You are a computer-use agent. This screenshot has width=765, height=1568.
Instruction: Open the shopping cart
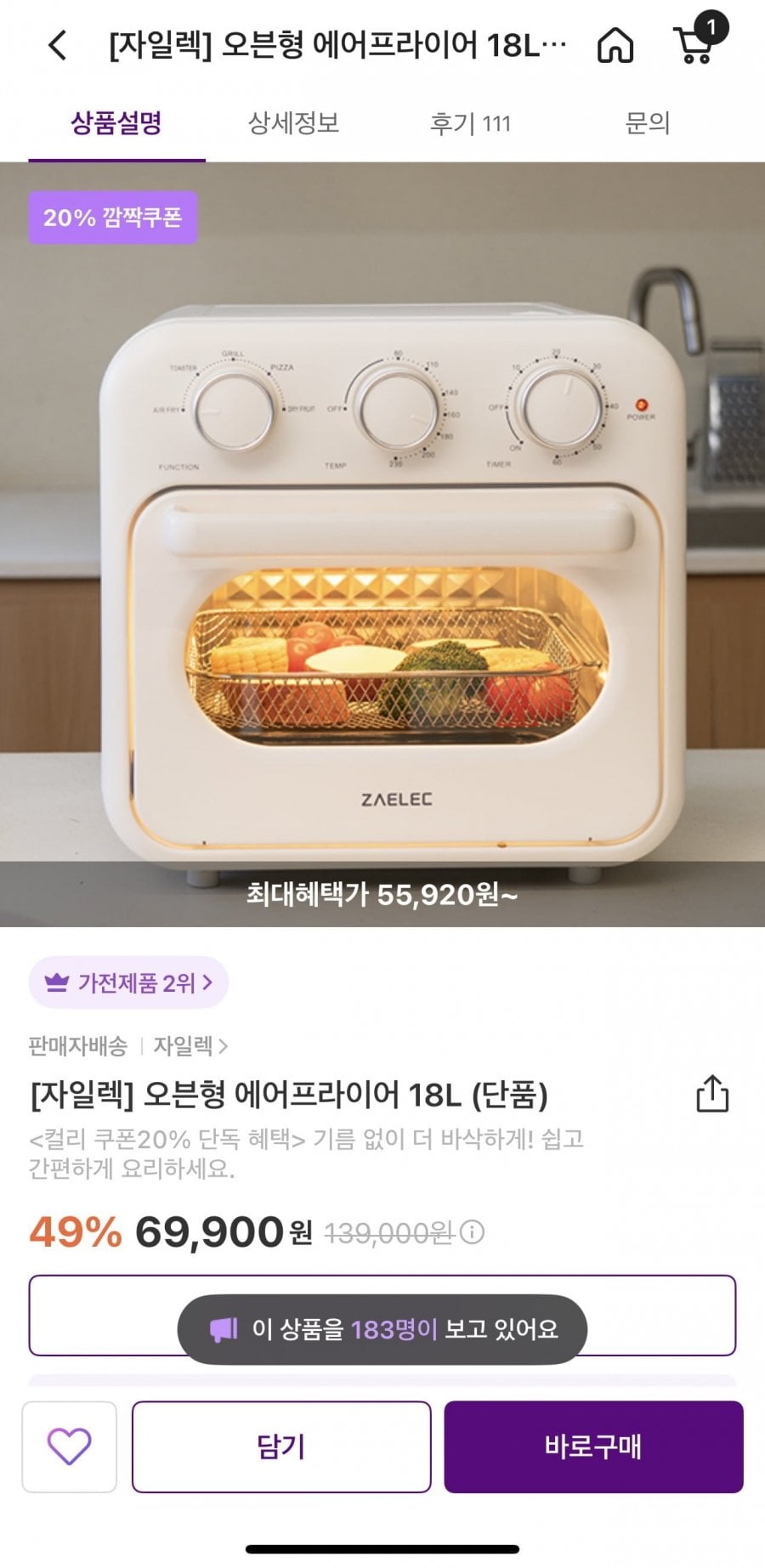point(695,41)
